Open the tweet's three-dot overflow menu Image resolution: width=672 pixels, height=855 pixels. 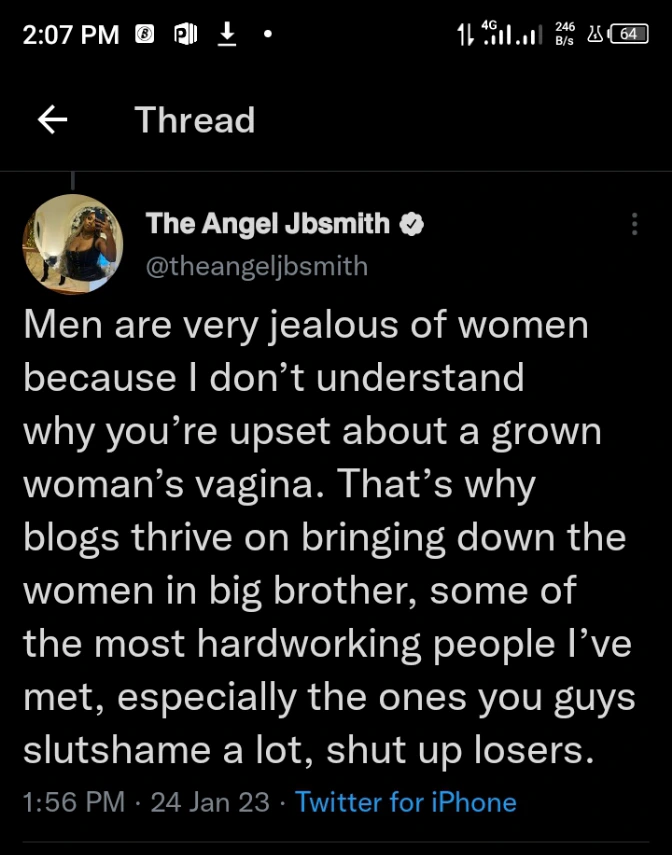[634, 225]
